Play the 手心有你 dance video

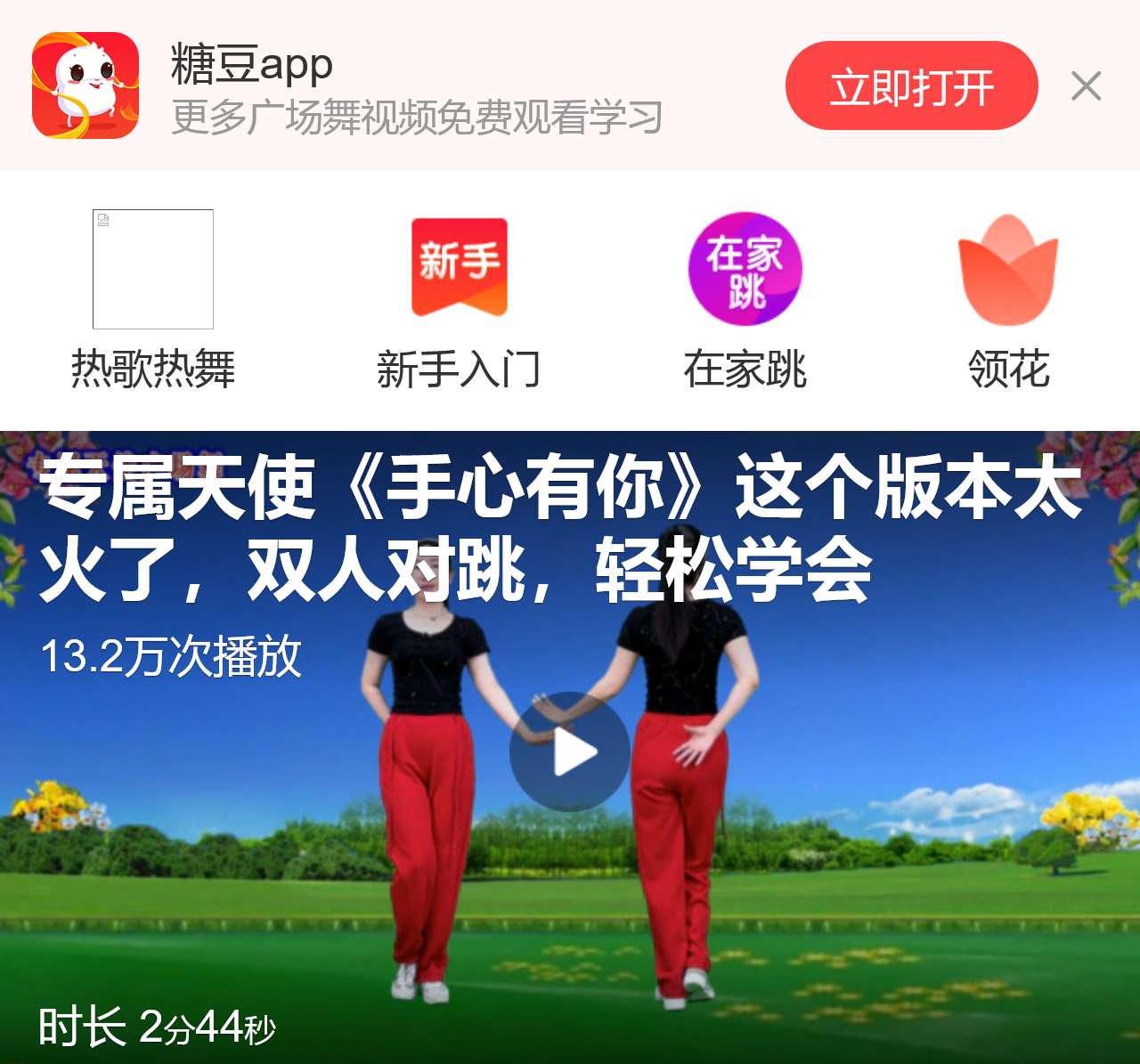pyautogui.click(x=570, y=752)
